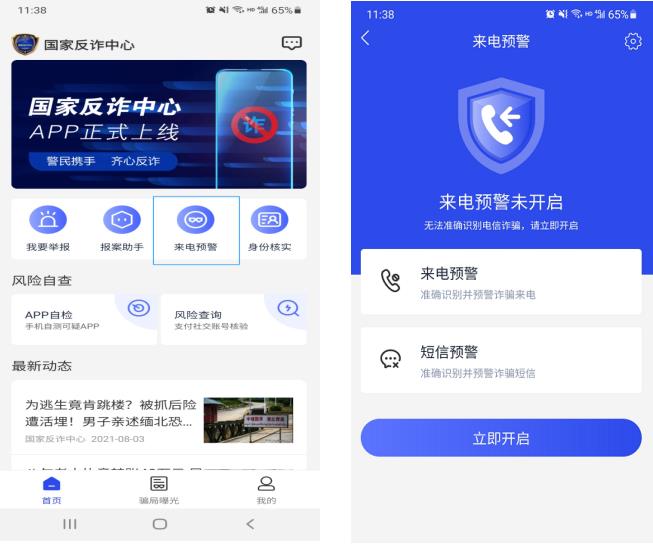Image resolution: width=653 pixels, height=544 pixels.
Task: Open the system recent apps button
Action: click(x=69, y=524)
